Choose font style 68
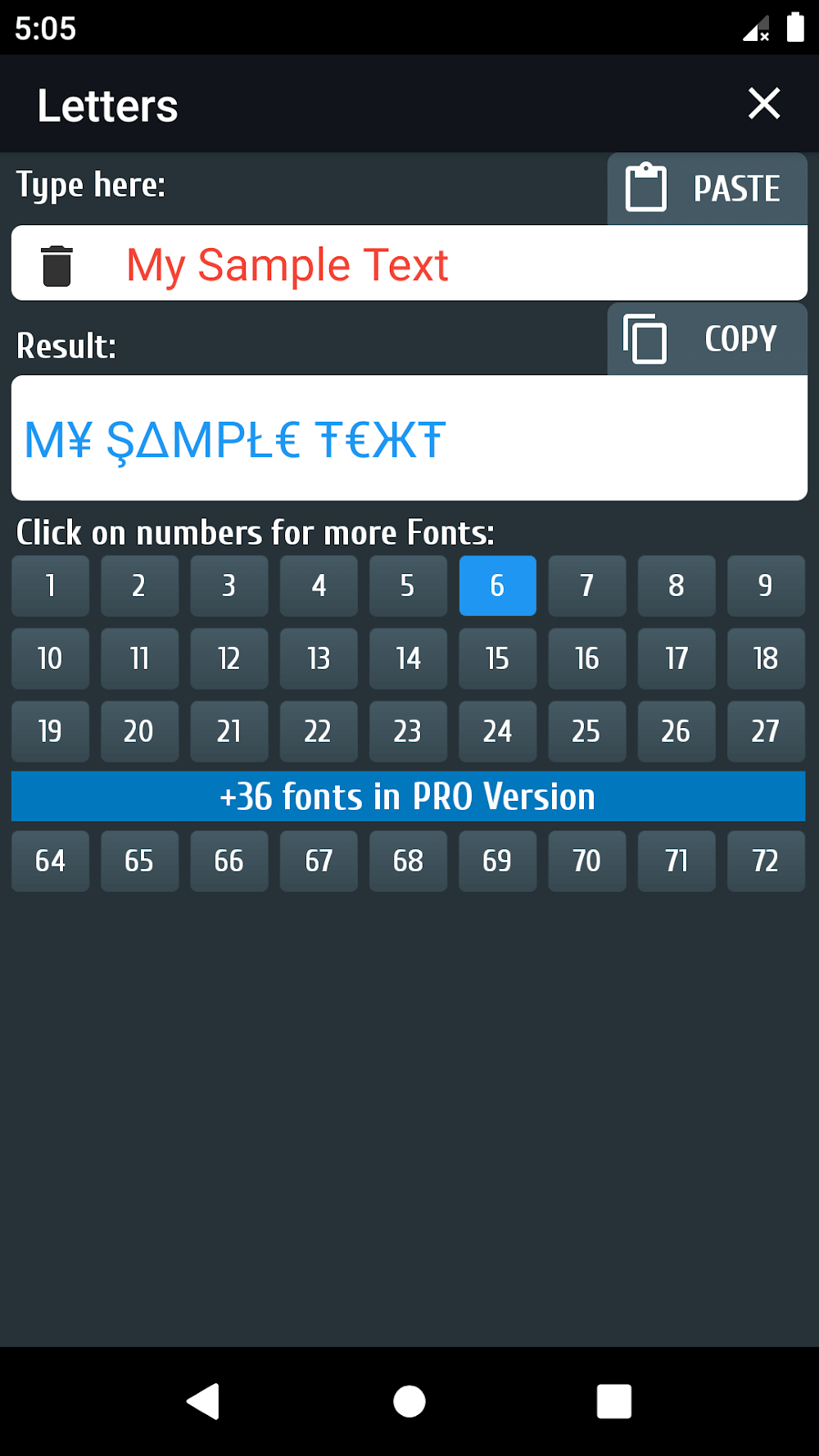The width and height of the screenshot is (819, 1456). [408, 861]
